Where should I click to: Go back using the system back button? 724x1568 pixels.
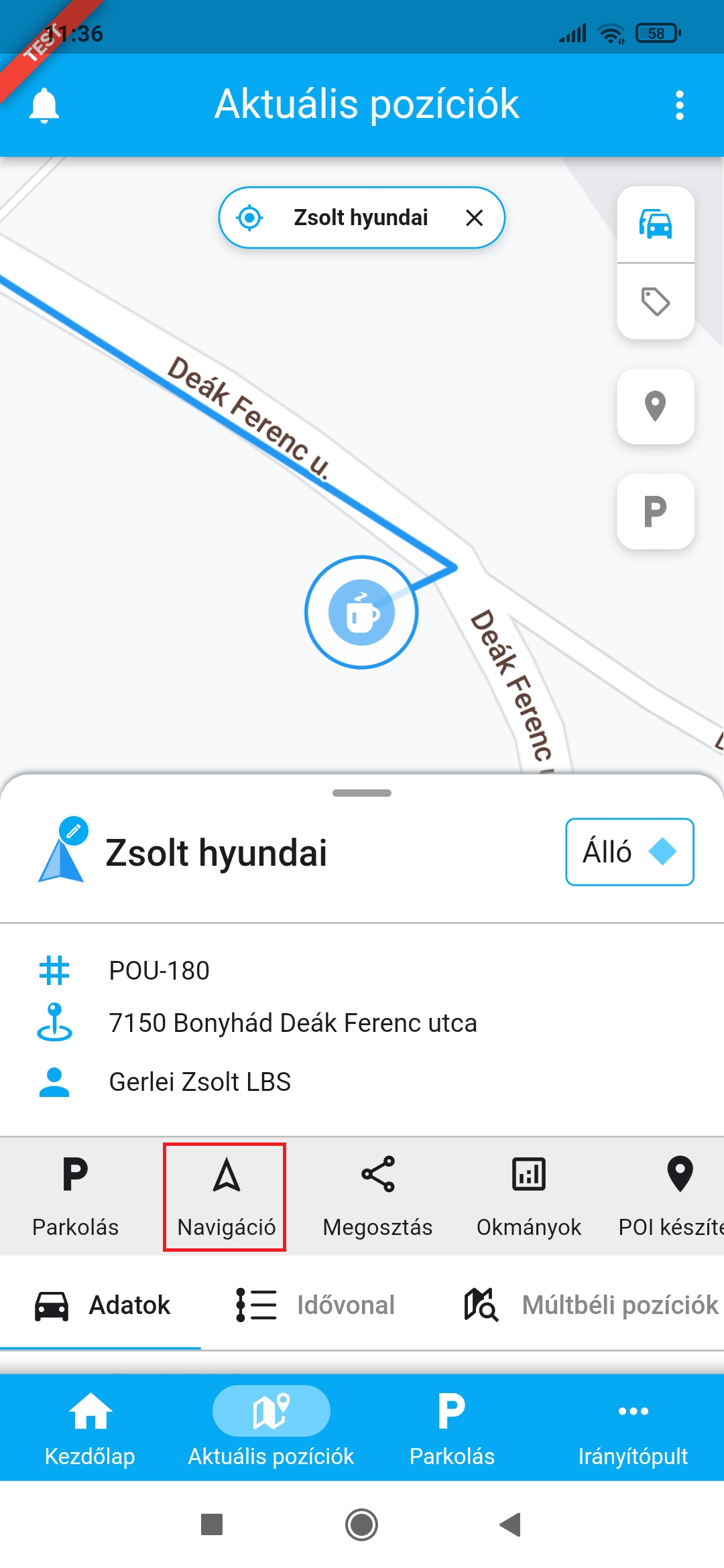click(511, 1524)
